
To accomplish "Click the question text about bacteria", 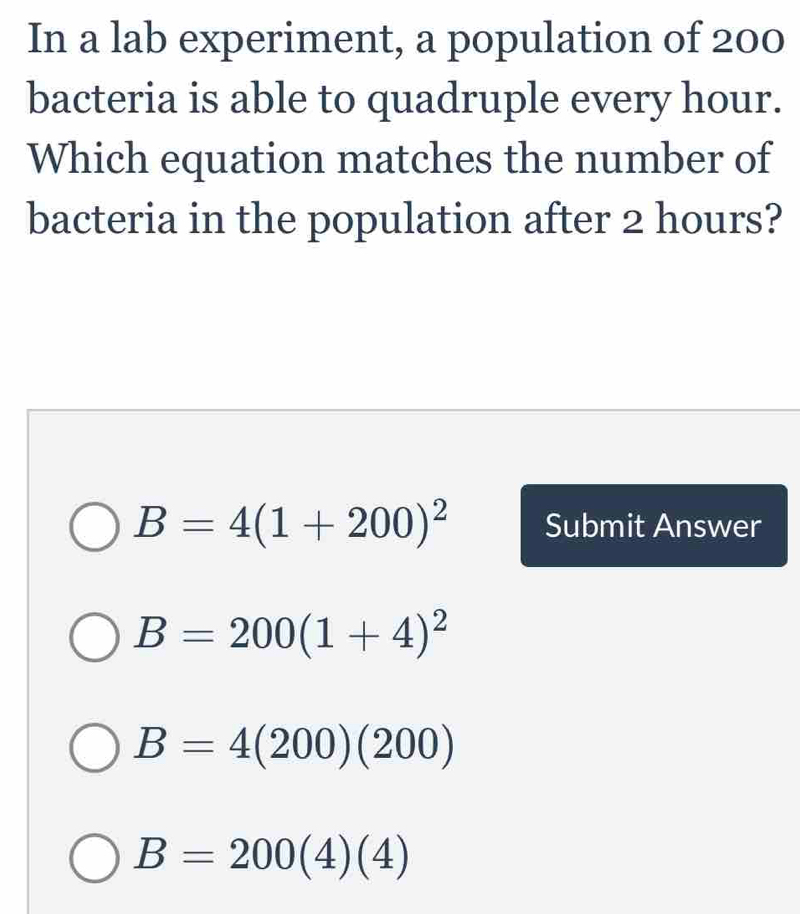I will pos(400,130).
